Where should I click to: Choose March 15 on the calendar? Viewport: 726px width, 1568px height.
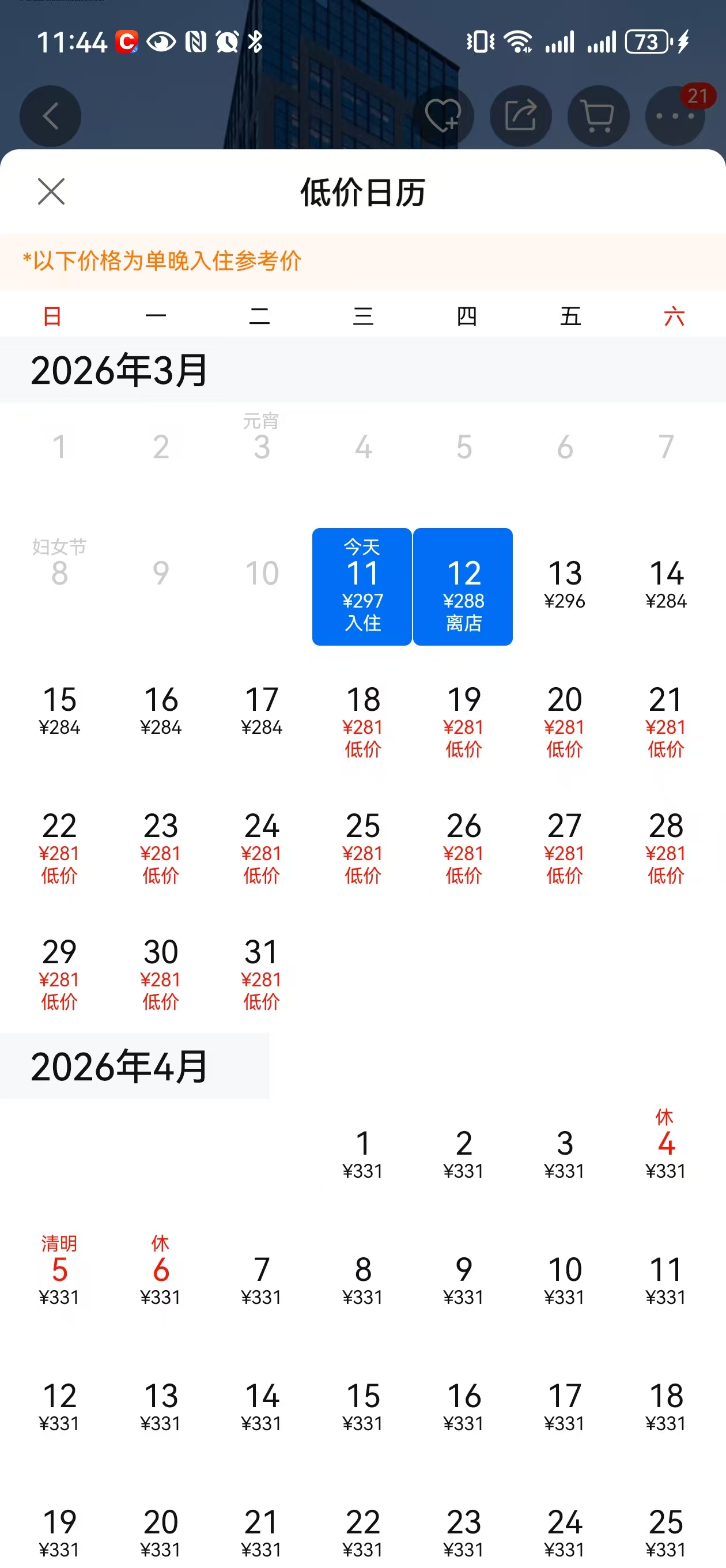pos(60,710)
